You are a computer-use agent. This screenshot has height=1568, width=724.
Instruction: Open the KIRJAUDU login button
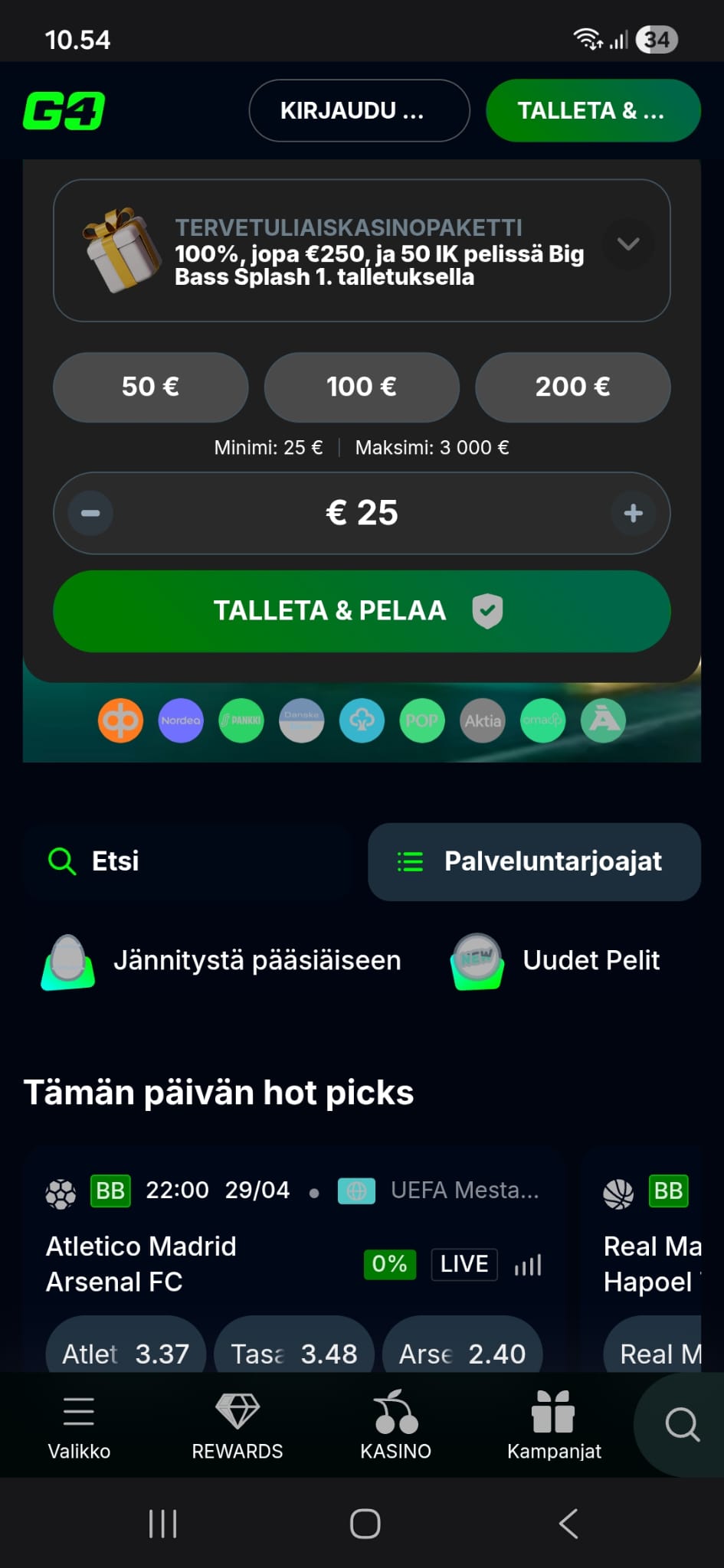359,110
